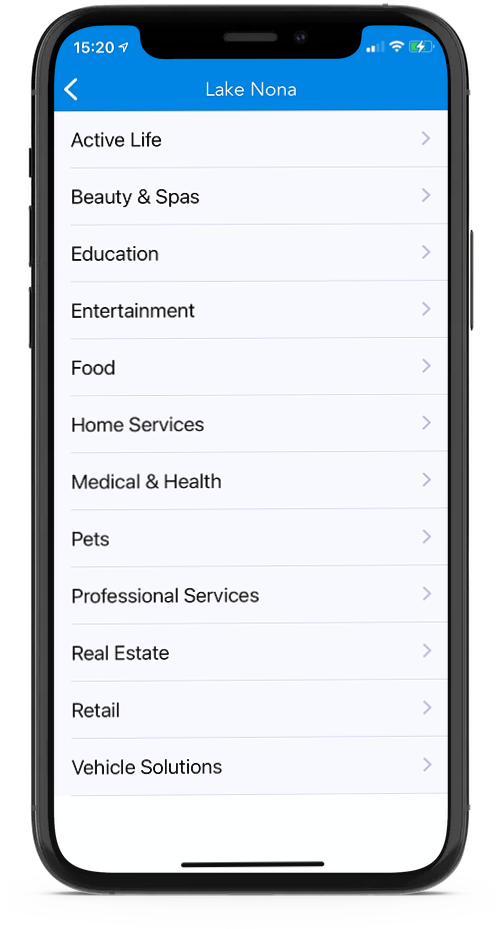
Task: Browse Entertainment listings
Action: click(251, 310)
